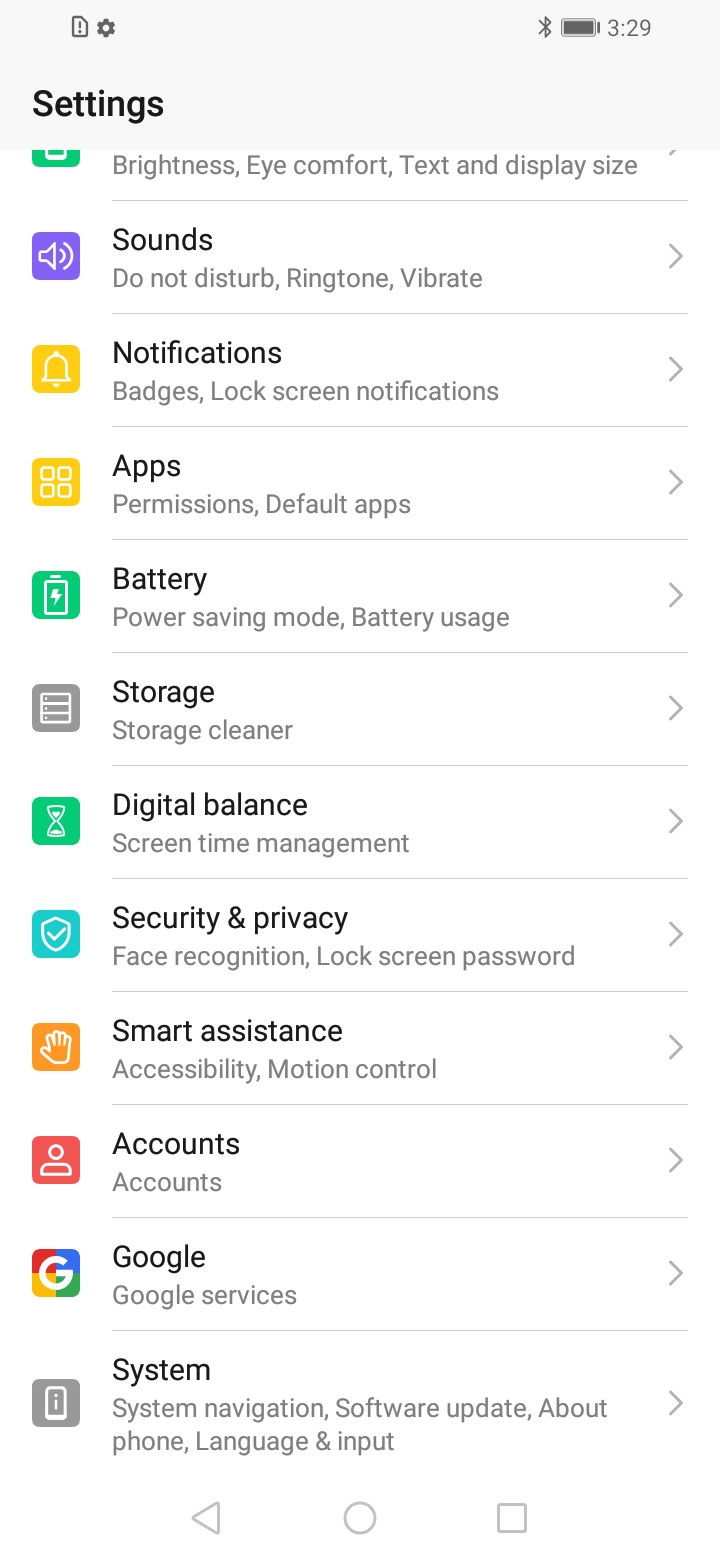Click the Smart assistance hand icon

tap(56, 1047)
